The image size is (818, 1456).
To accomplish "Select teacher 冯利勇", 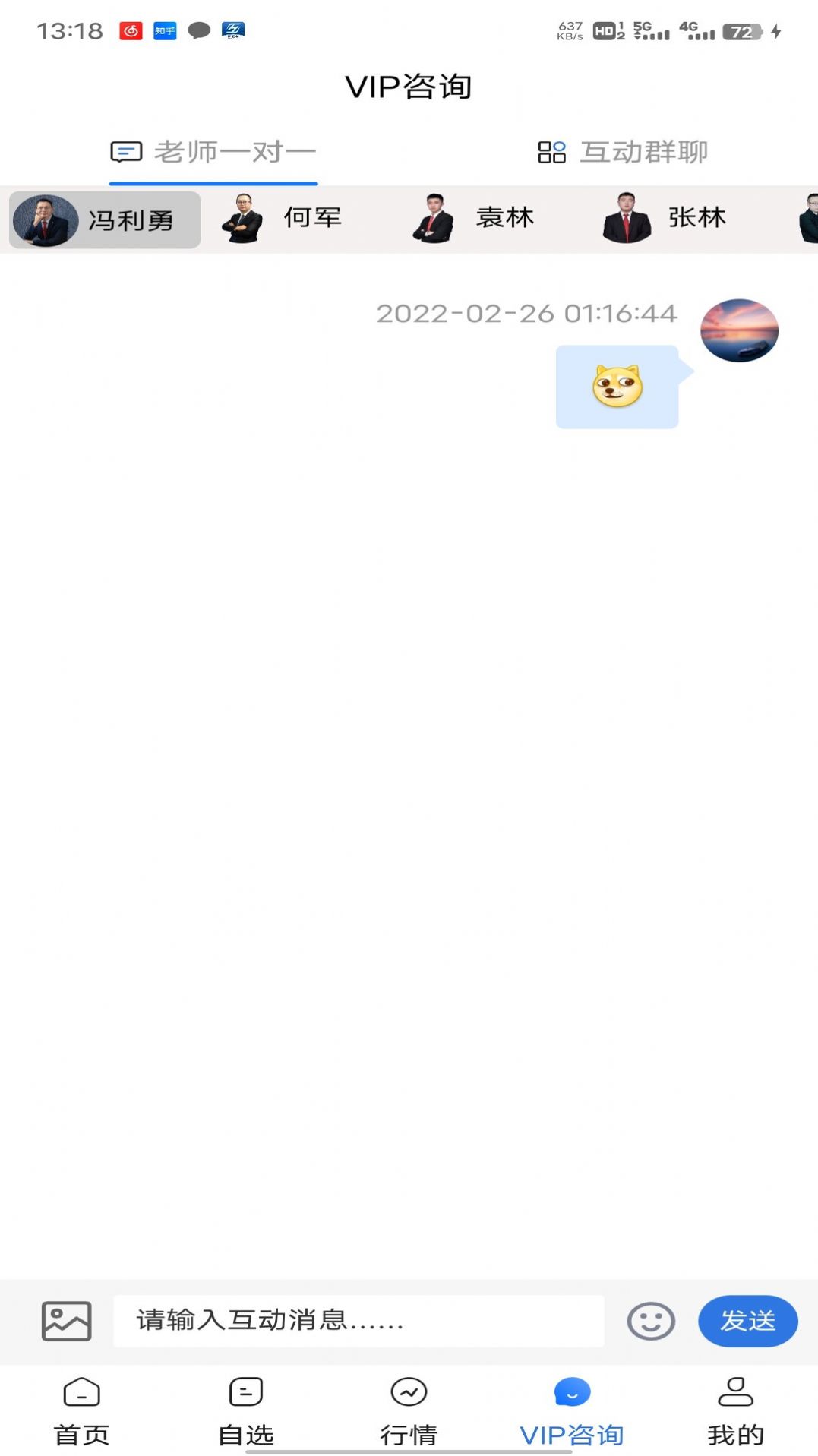I will click(x=105, y=220).
